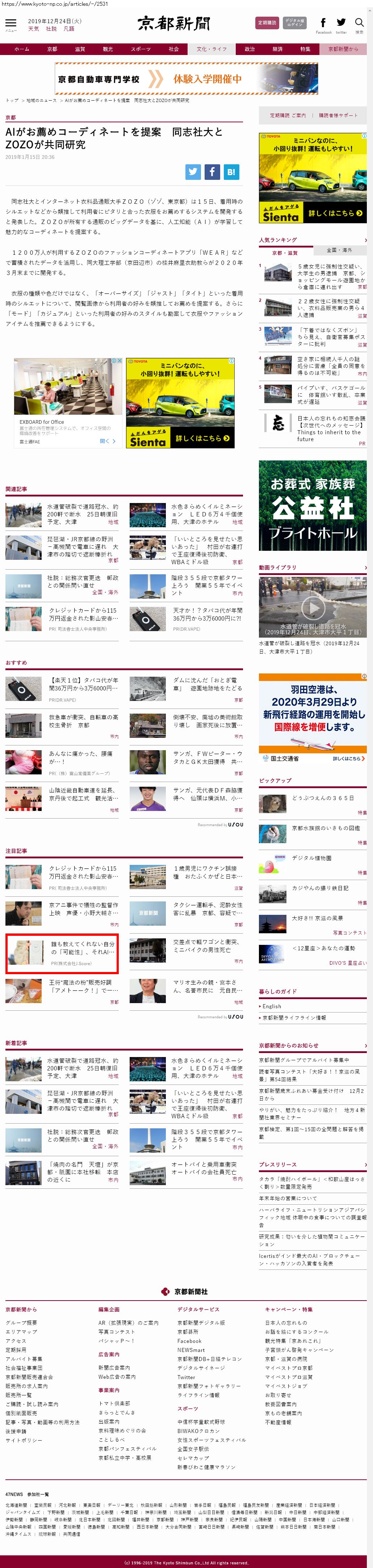This screenshot has height=1568, width=373.
Task: Open サイトポリシー footer link
Action: point(24,1440)
